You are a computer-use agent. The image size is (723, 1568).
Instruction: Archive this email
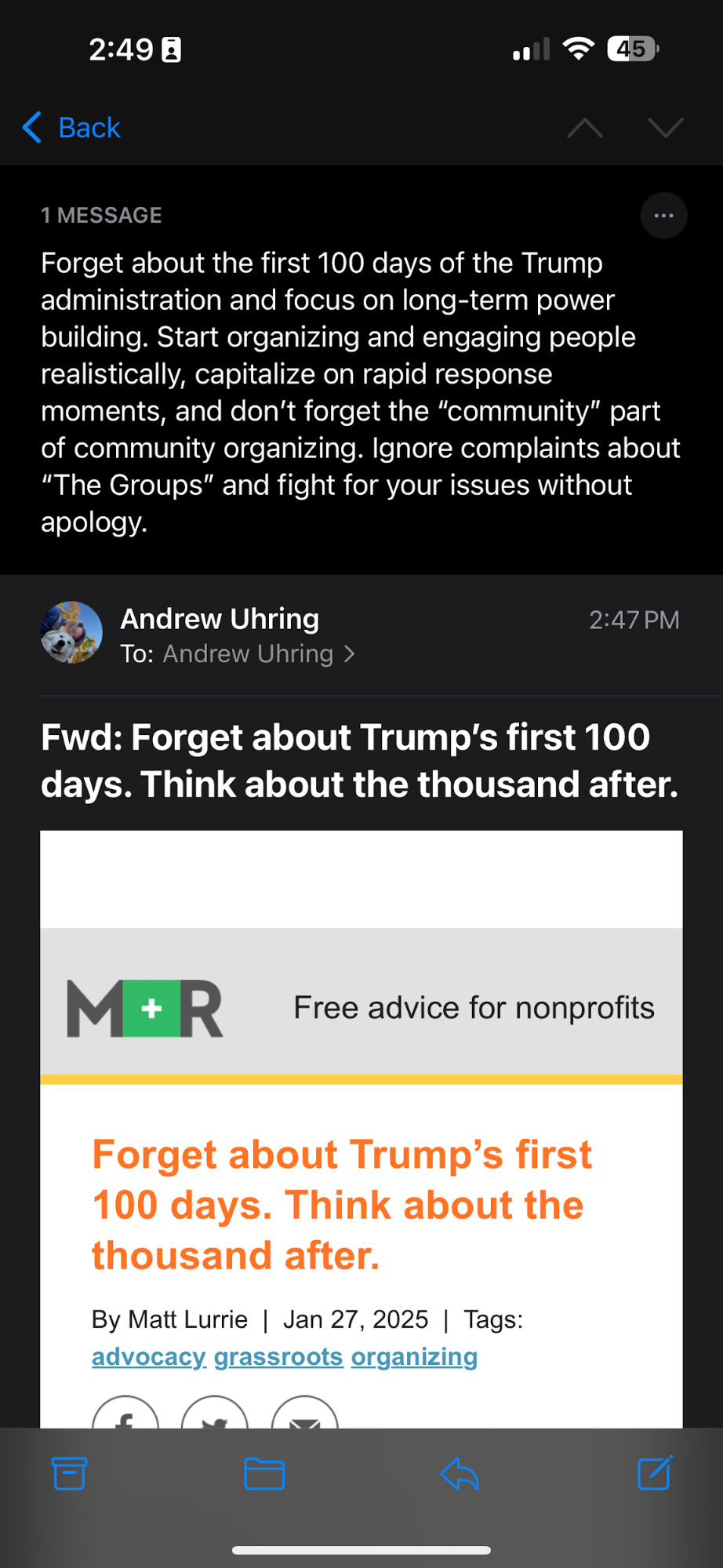(x=69, y=1473)
